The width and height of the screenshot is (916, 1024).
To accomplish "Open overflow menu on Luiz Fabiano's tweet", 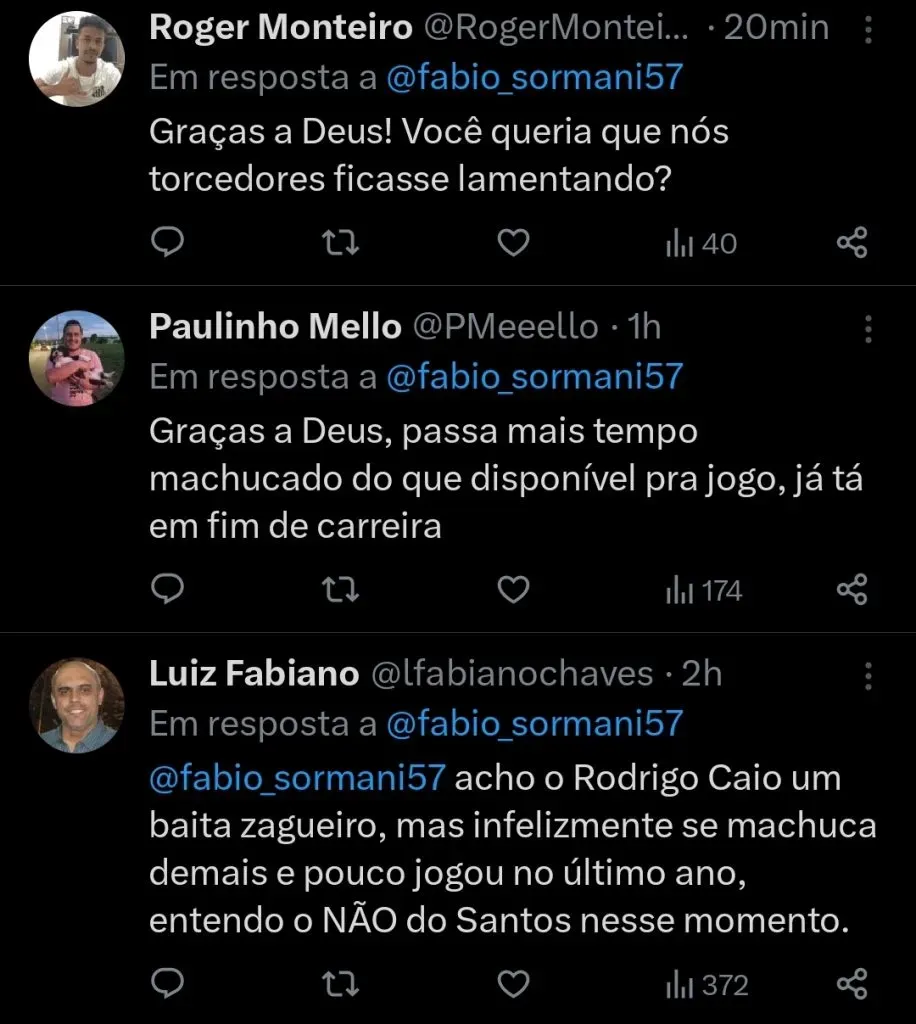I will pos(868,675).
